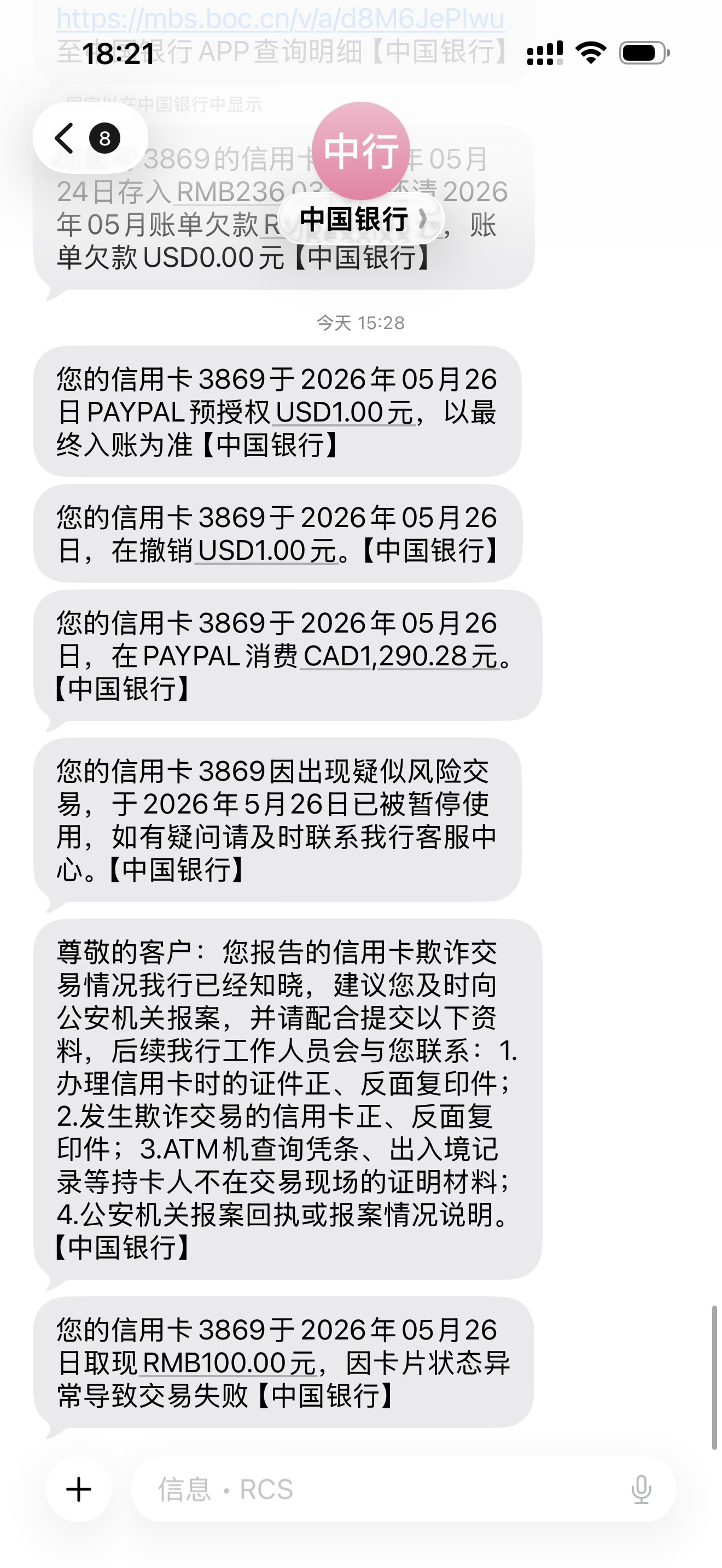Tap the plus button to add attachments
The width and height of the screenshot is (722, 1568).
click(x=79, y=1489)
